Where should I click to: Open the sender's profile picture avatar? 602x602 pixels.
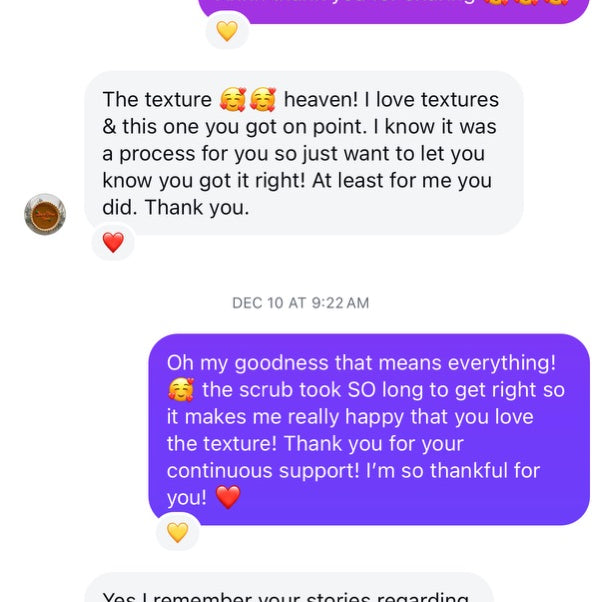pos(45,214)
